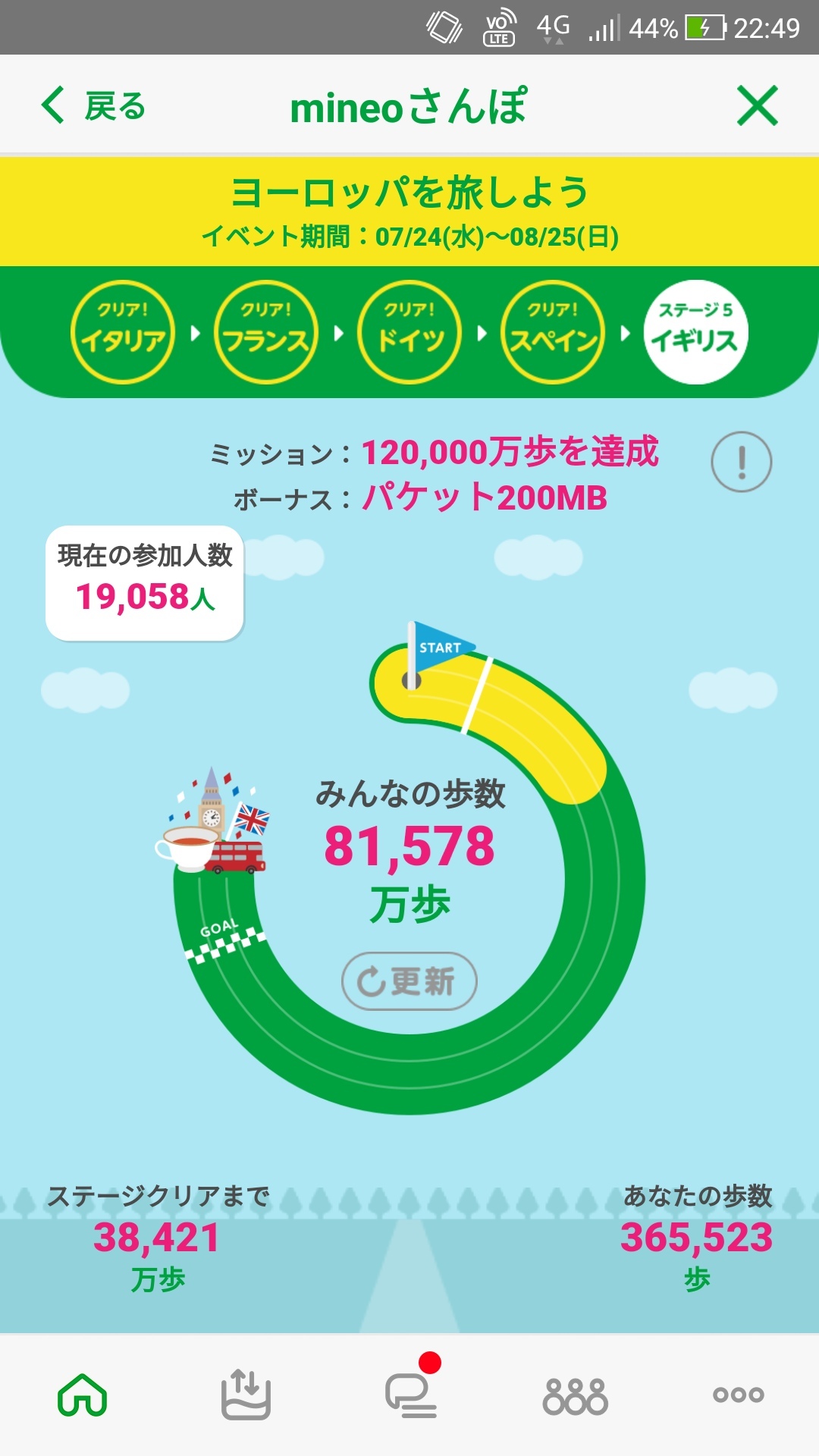This screenshot has height=1456, width=819.
Task: Open the messages tab with red badge
Action: pos(411,1395)
